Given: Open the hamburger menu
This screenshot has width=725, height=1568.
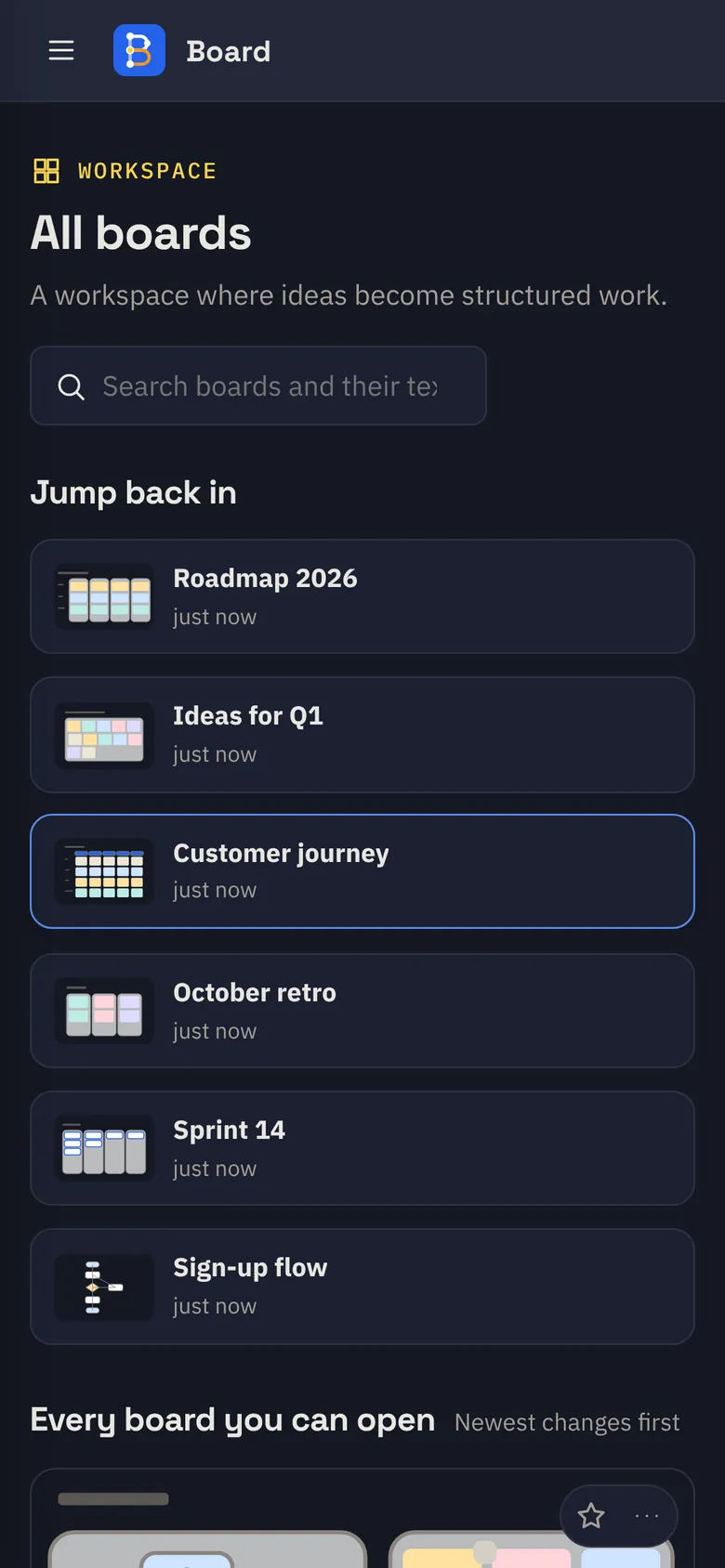Looking at the screenshot, I should click(x=61, y=50).
